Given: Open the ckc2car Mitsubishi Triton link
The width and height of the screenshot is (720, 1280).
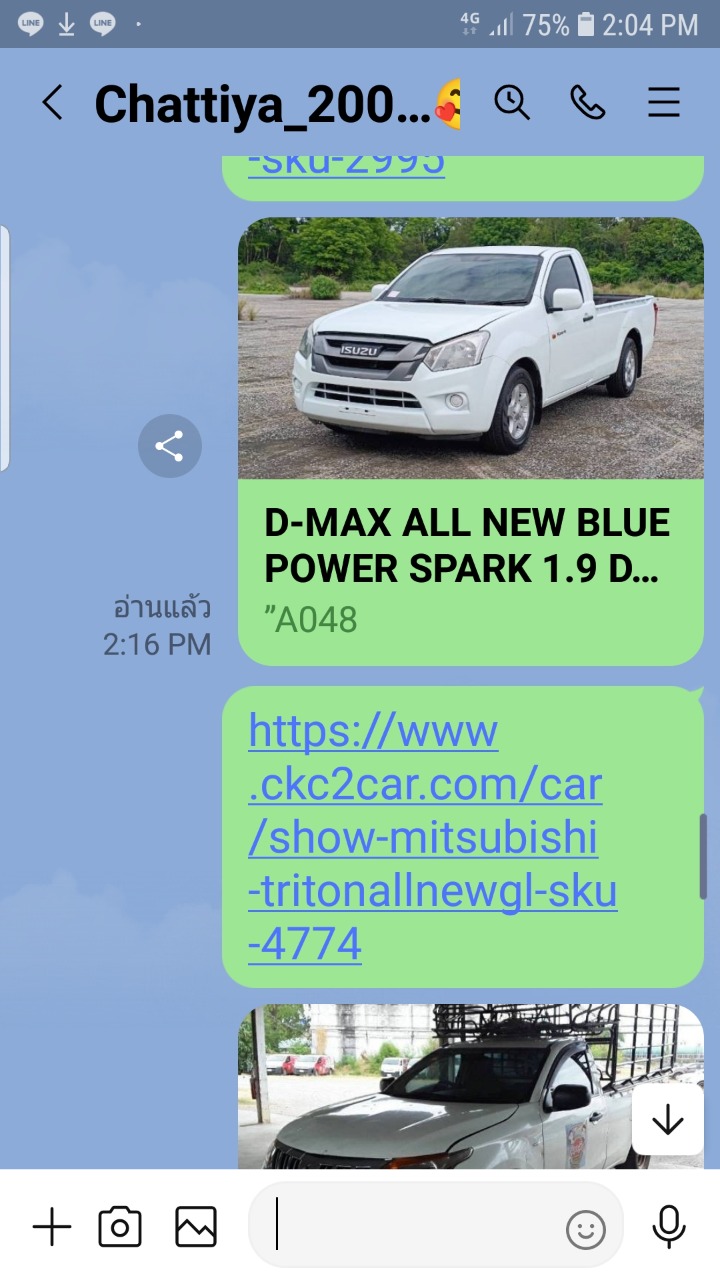Looking at the screenshot, I should pos(430,838).
